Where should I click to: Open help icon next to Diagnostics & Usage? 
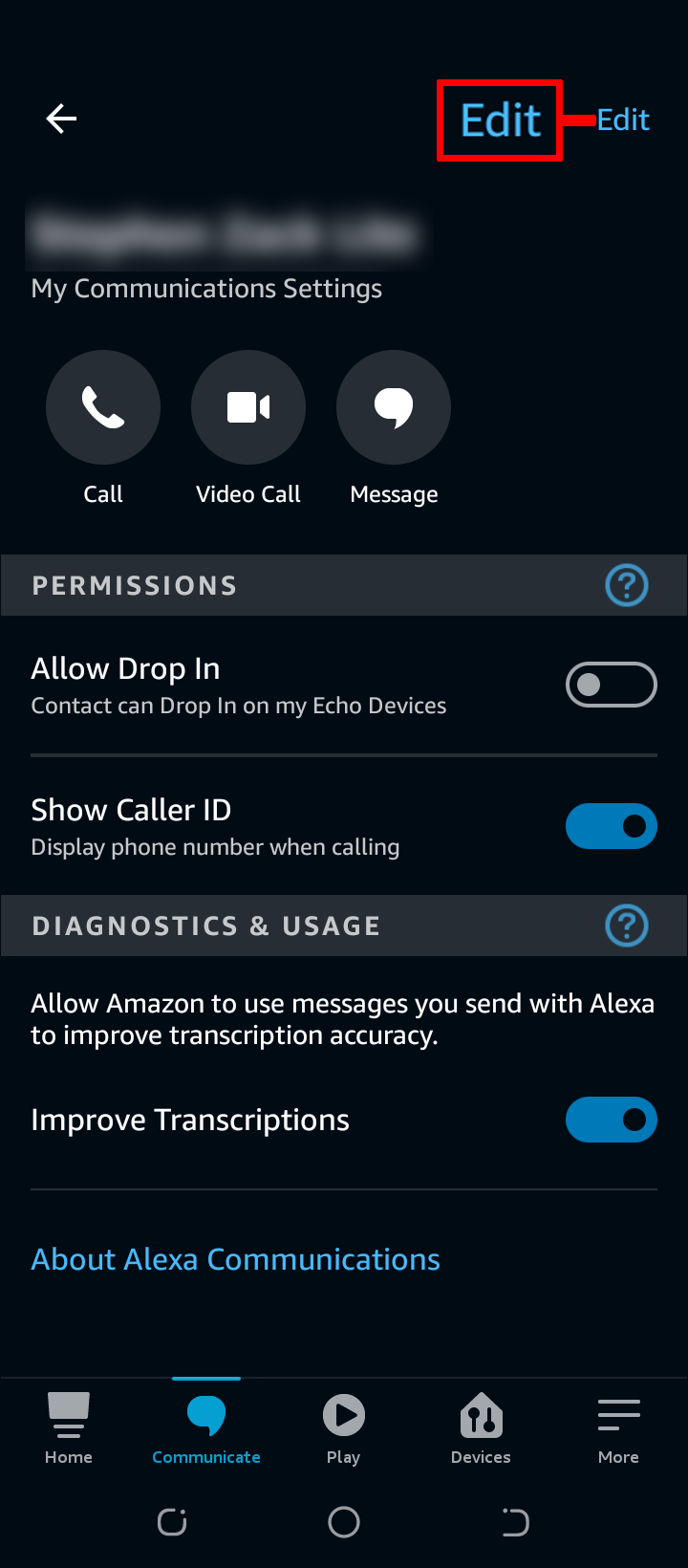tap(627, 926)
